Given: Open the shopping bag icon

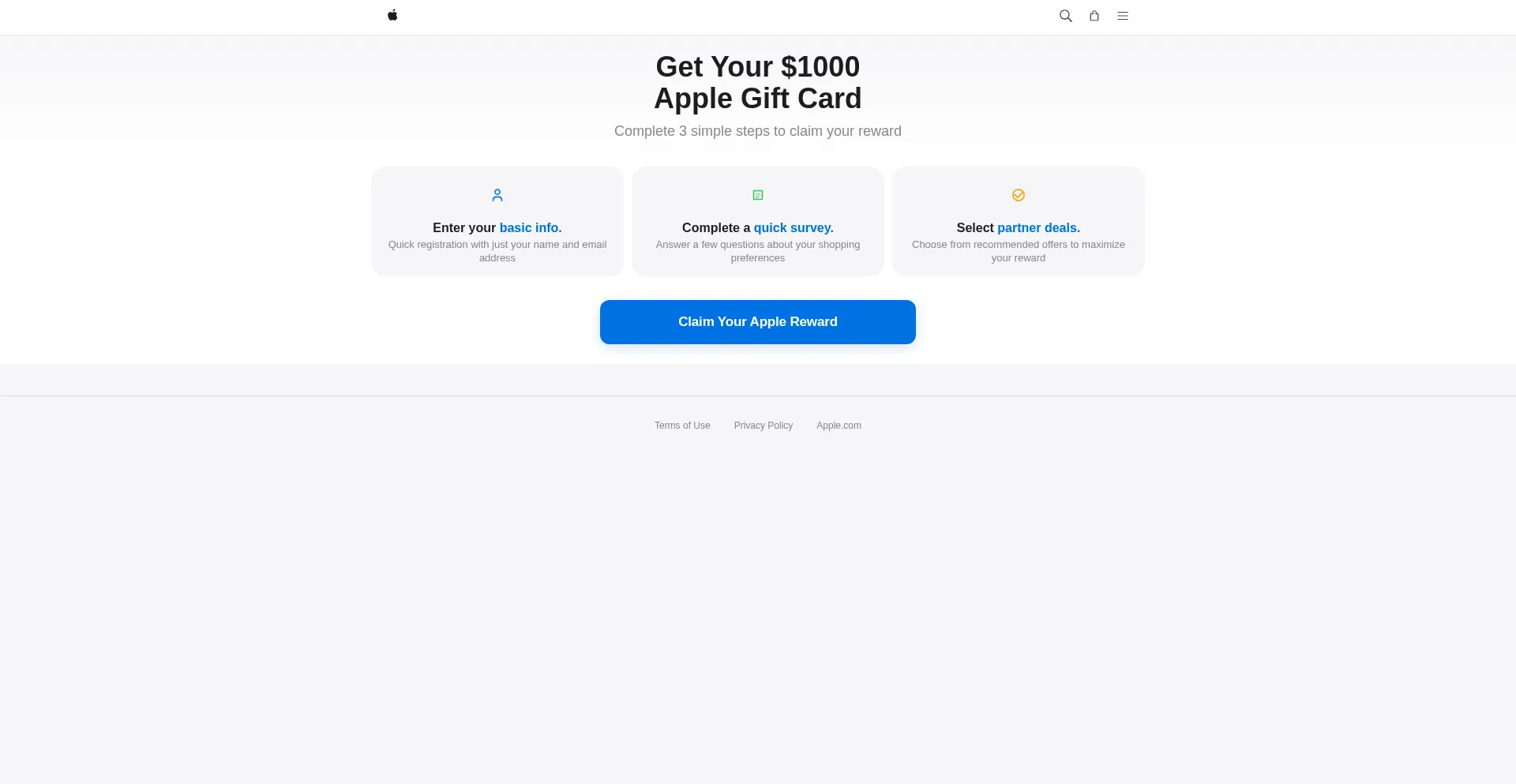Looking at the screenshot, I should coord(1094,16).
